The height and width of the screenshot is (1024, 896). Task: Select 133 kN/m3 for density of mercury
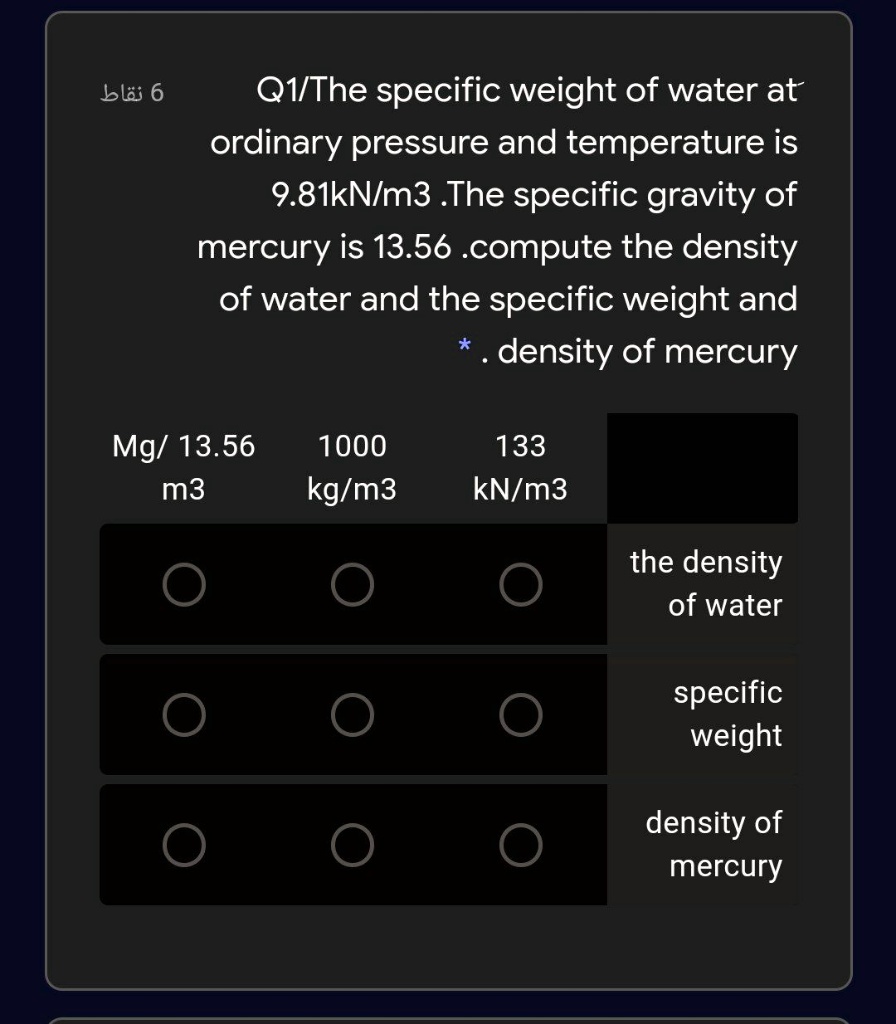click(x=521, y=844)
